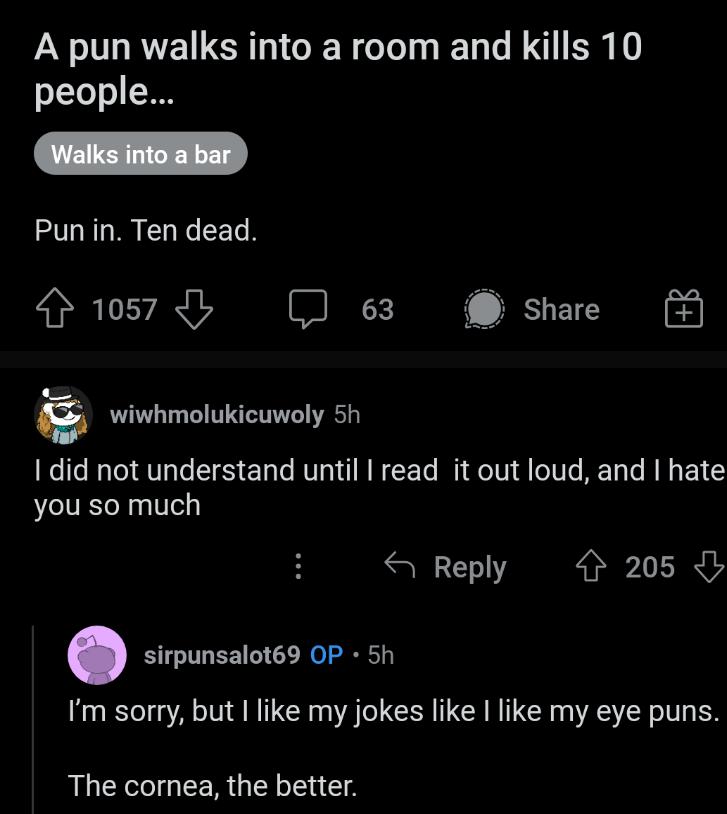The width and height of the screenshot is (727, 814).
Task: Open the comments with the speech bubble icon
Action: tap(308, 309)
